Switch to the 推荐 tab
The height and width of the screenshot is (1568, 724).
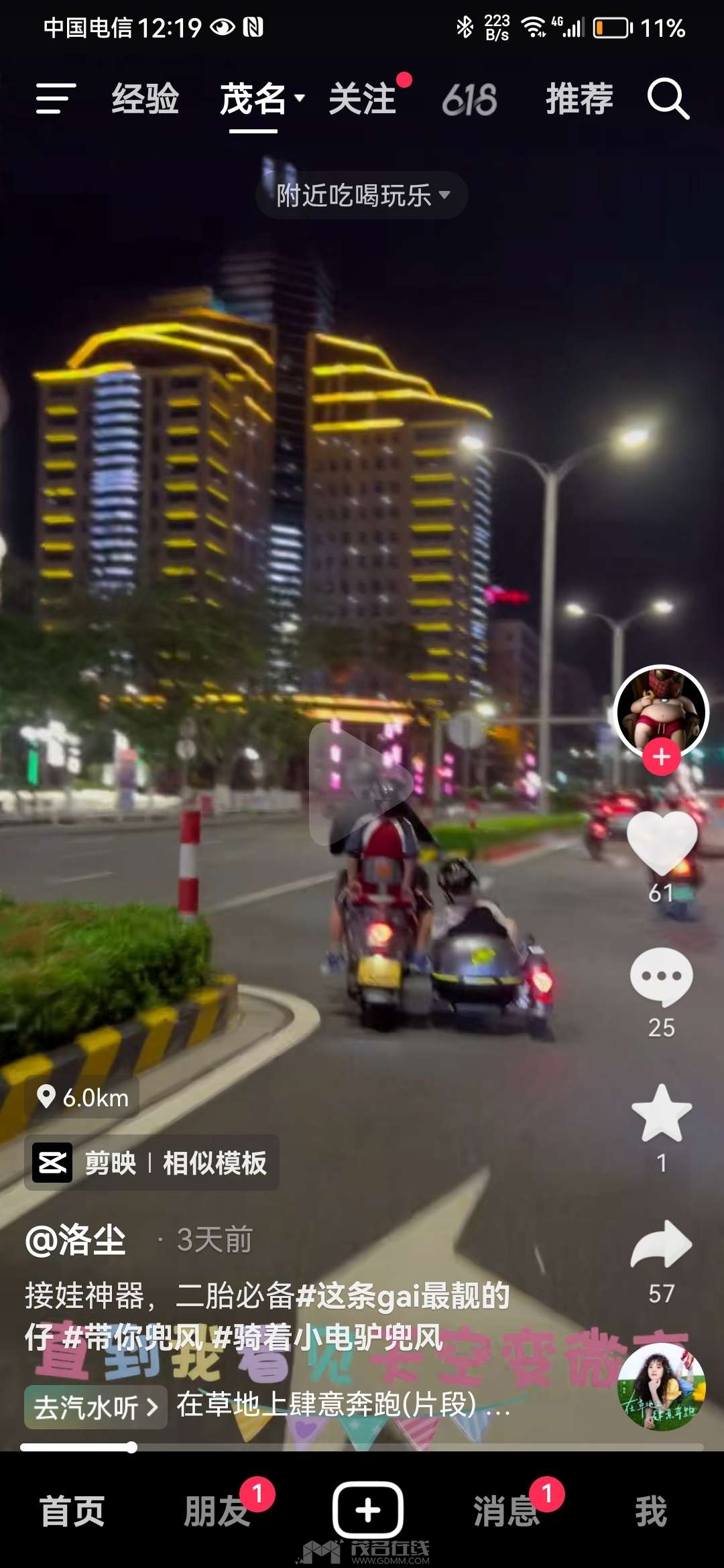(x=579, y=99)
